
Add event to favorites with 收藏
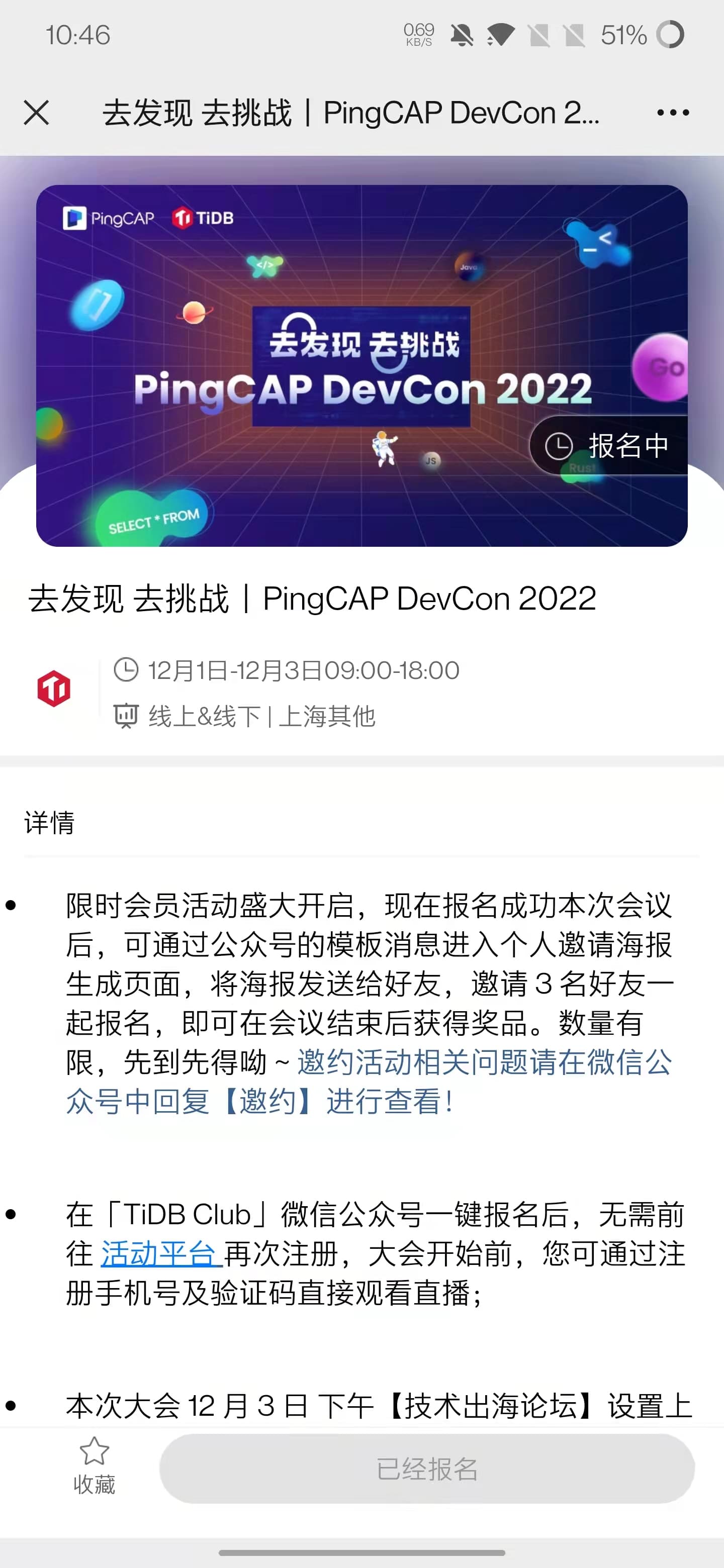tap(95, 1466)
